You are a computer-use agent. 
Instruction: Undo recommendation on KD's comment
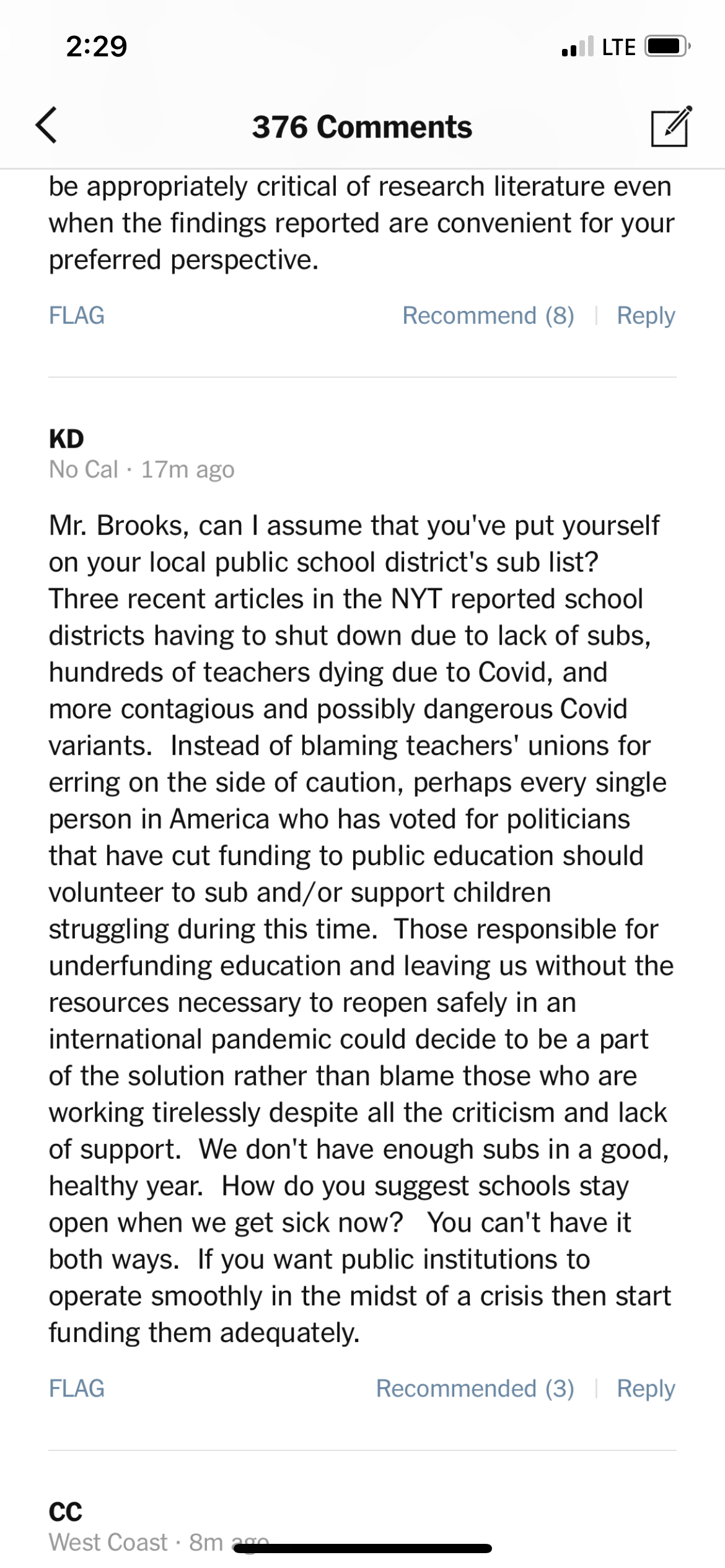coord(475,1388)
